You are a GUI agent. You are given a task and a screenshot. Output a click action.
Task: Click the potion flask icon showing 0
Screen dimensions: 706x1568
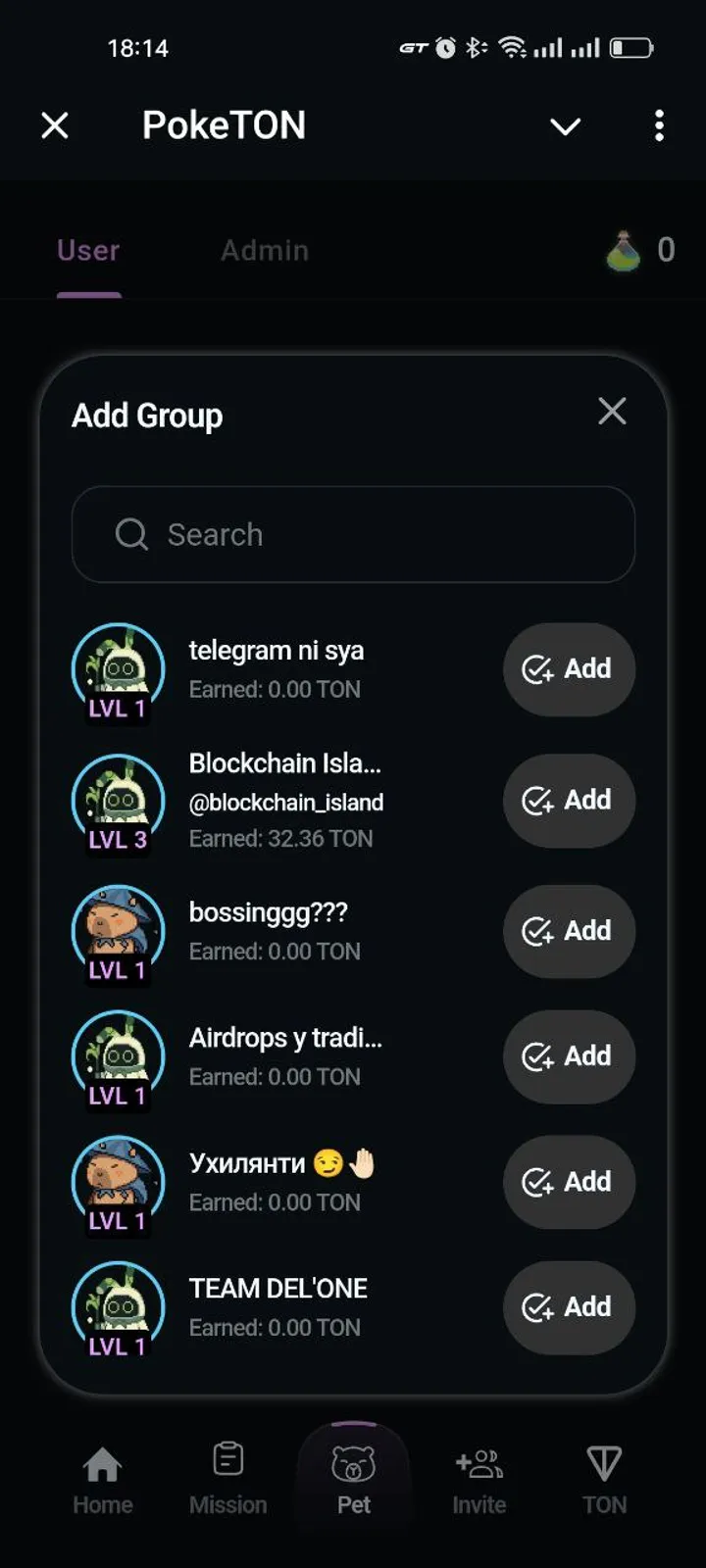point(625,250)
